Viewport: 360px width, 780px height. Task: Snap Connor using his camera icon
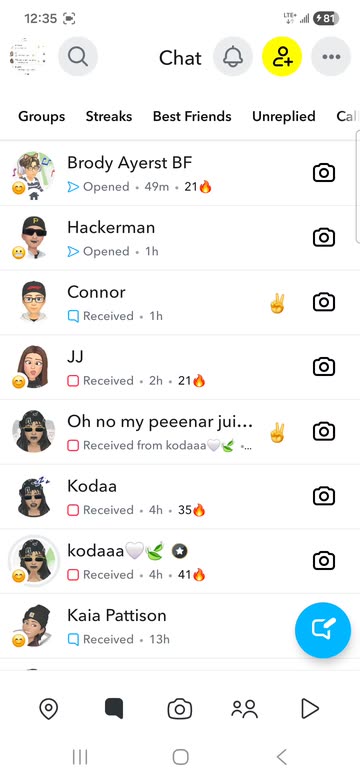[324, 302]
